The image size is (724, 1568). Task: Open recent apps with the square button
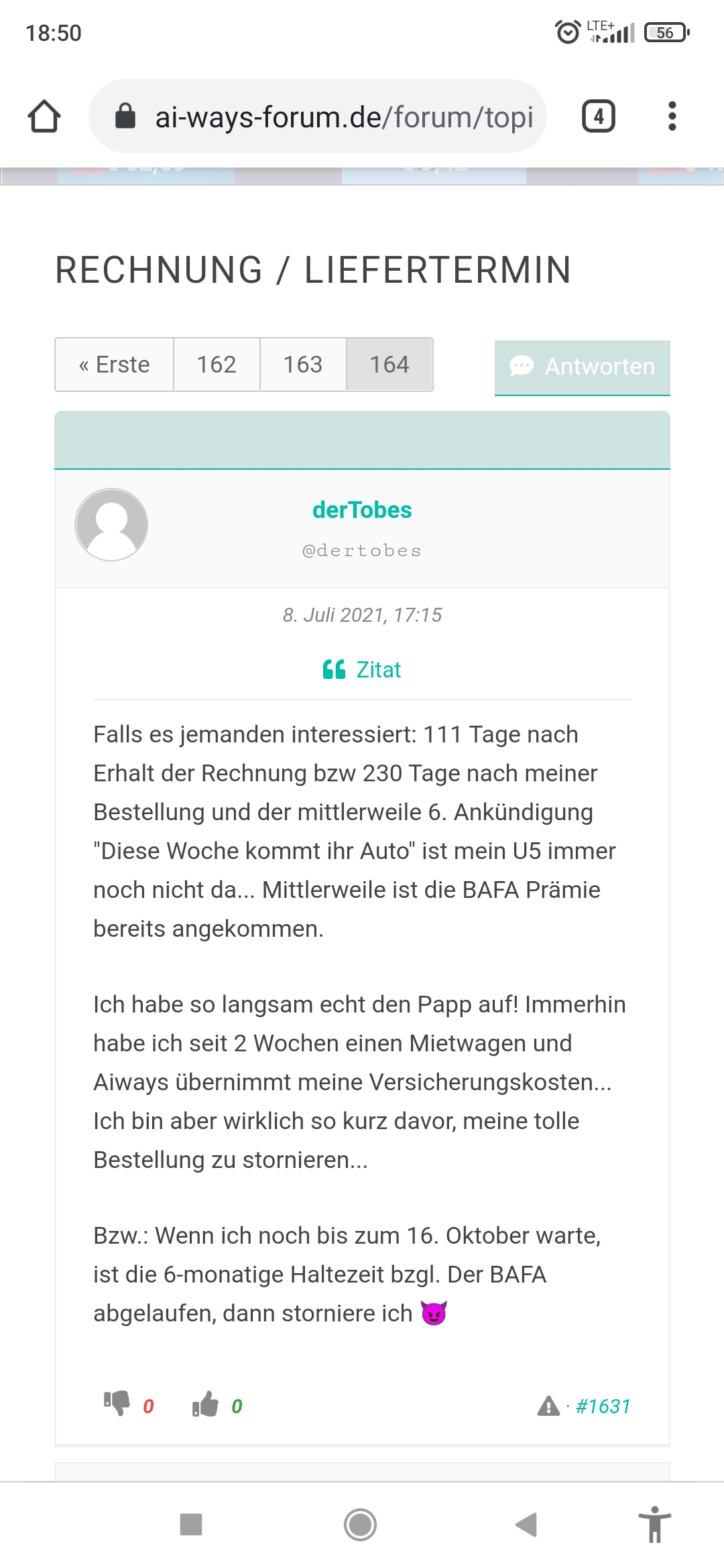coord(191,1524)
